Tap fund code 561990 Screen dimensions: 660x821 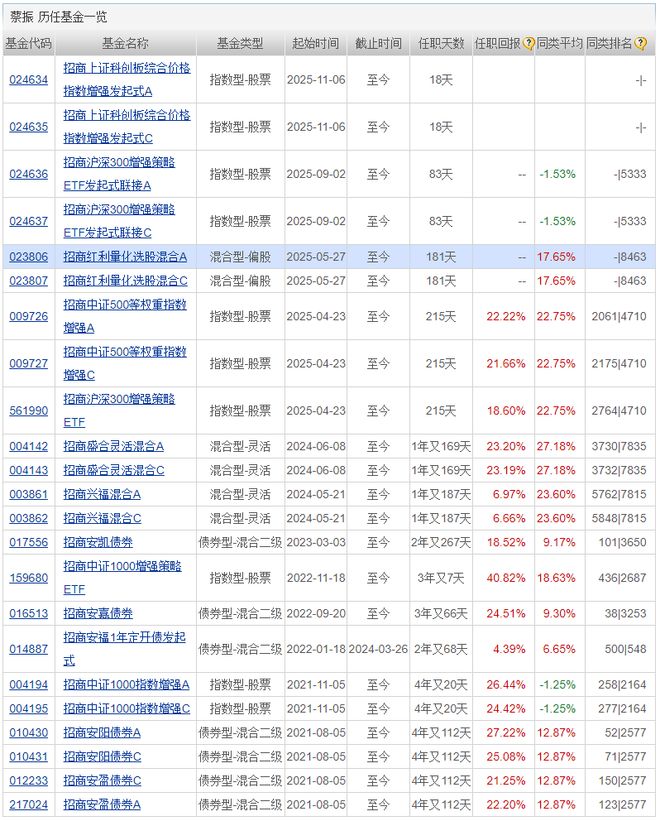[x=28, y=410]
